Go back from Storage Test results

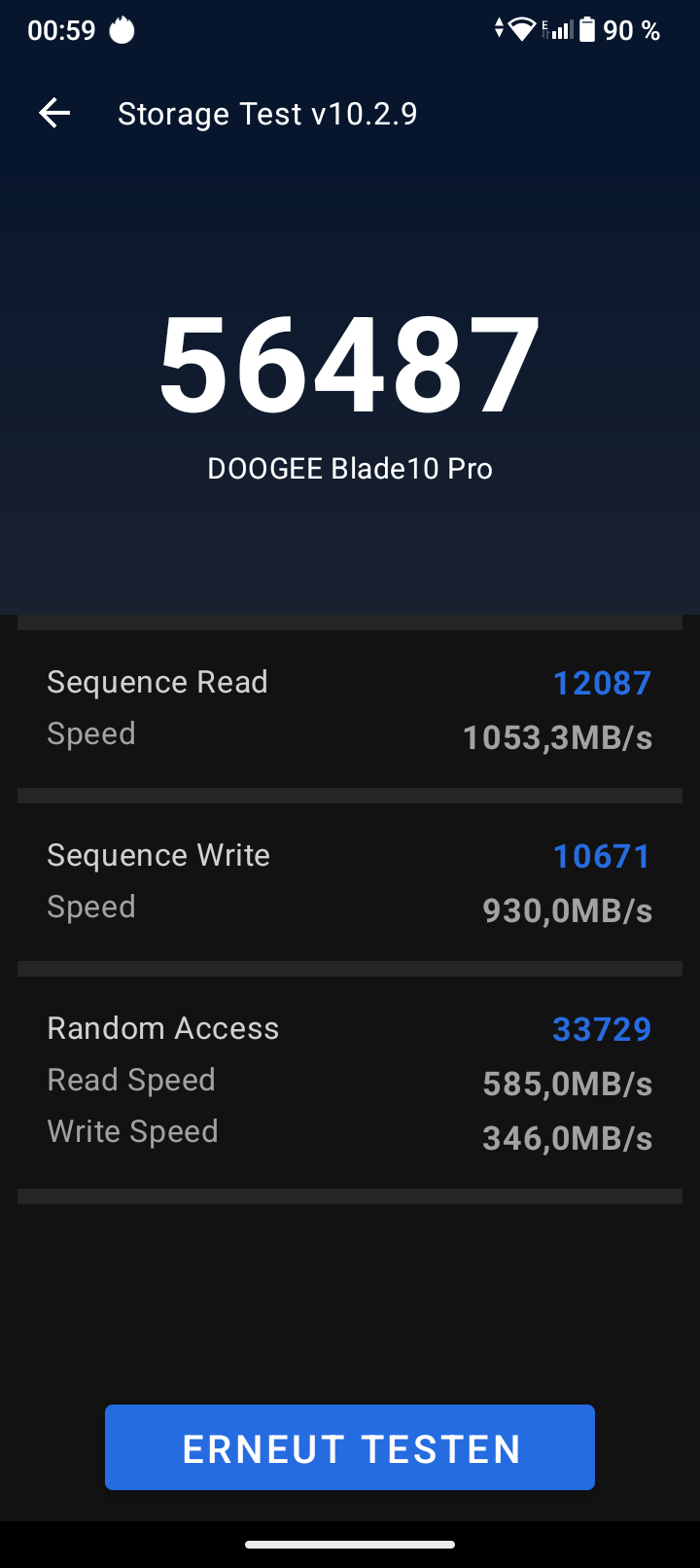point(54,114)
